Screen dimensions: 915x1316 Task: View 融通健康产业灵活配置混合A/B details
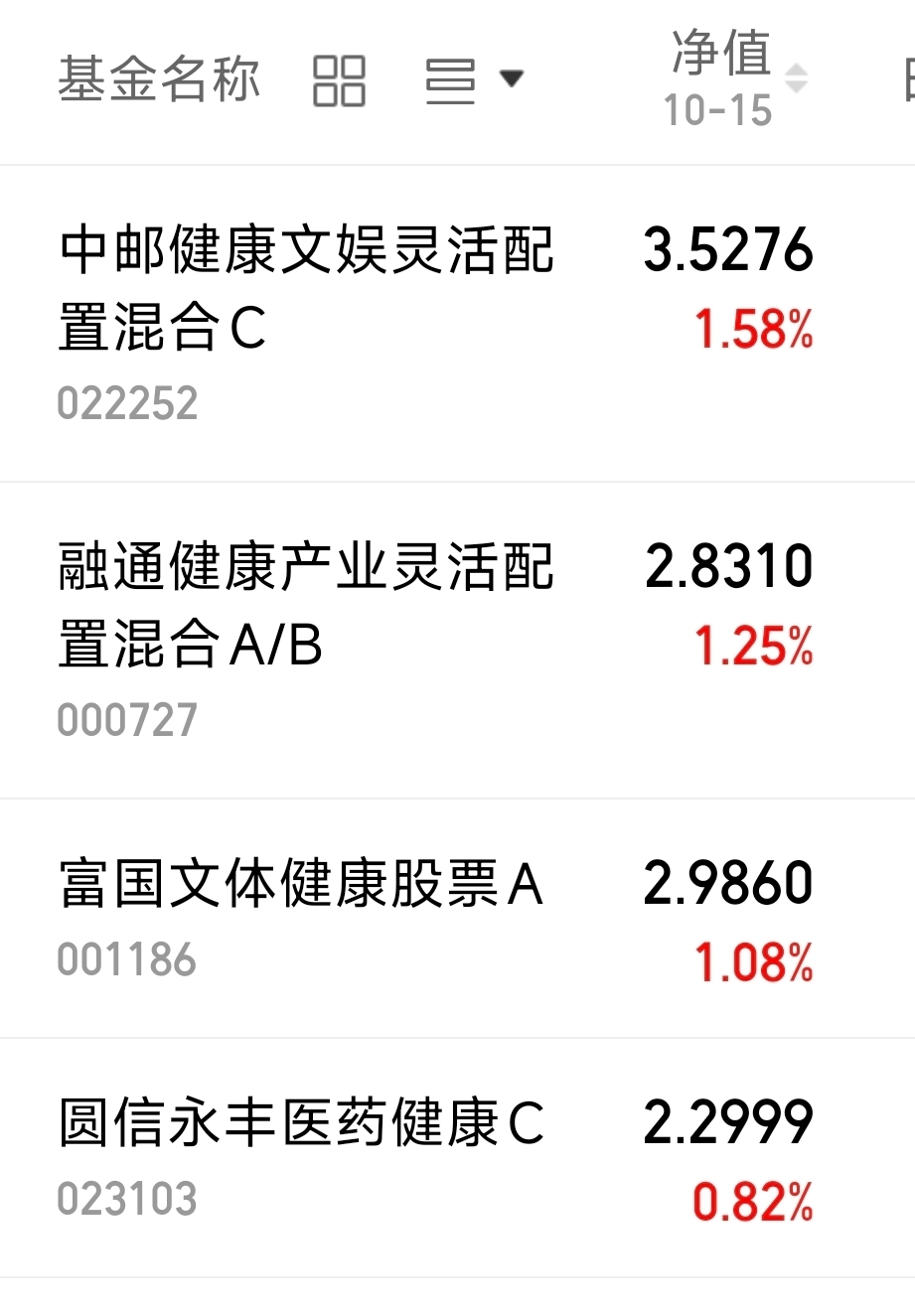tap(306, 606)
